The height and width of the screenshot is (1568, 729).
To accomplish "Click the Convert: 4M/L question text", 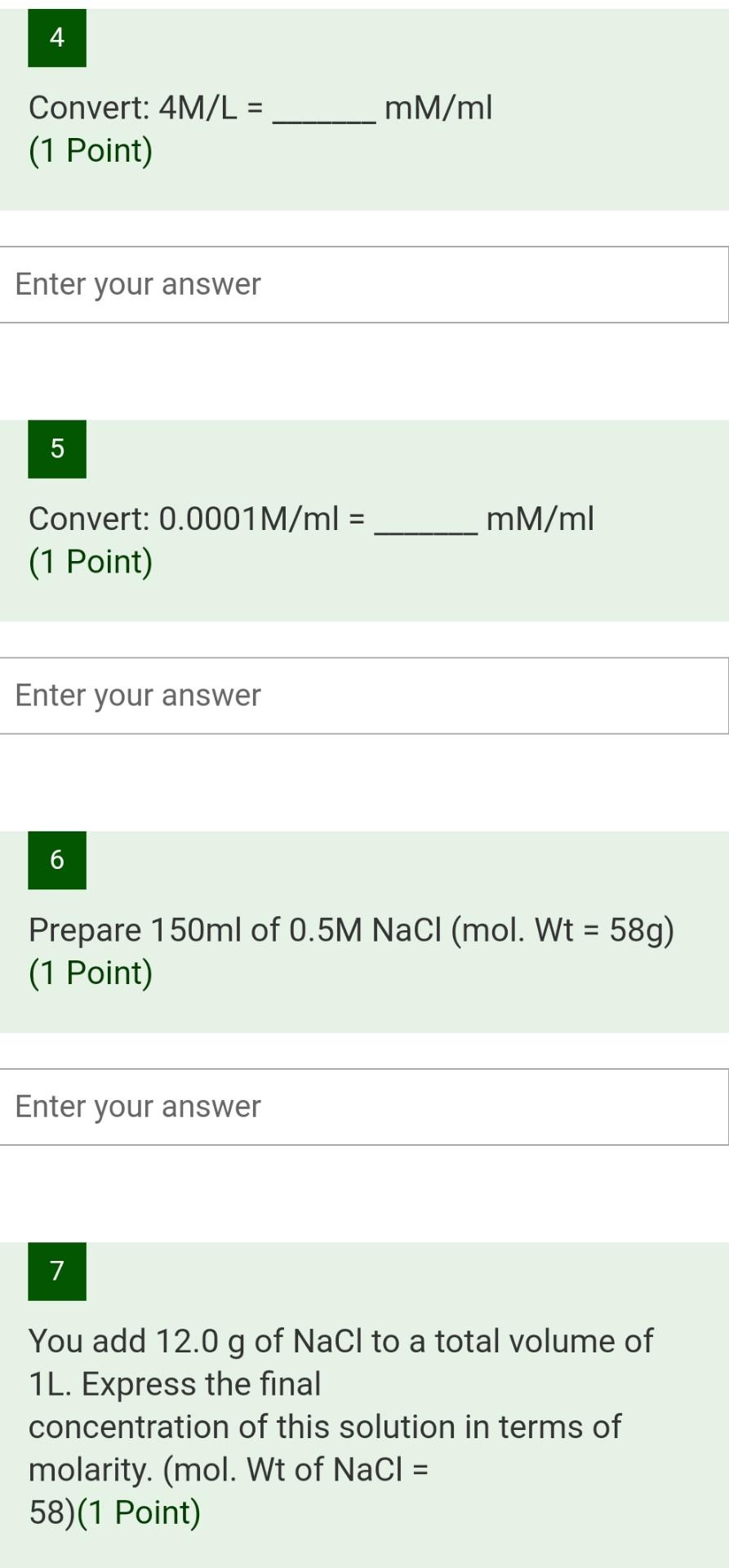I will [260, 107].
